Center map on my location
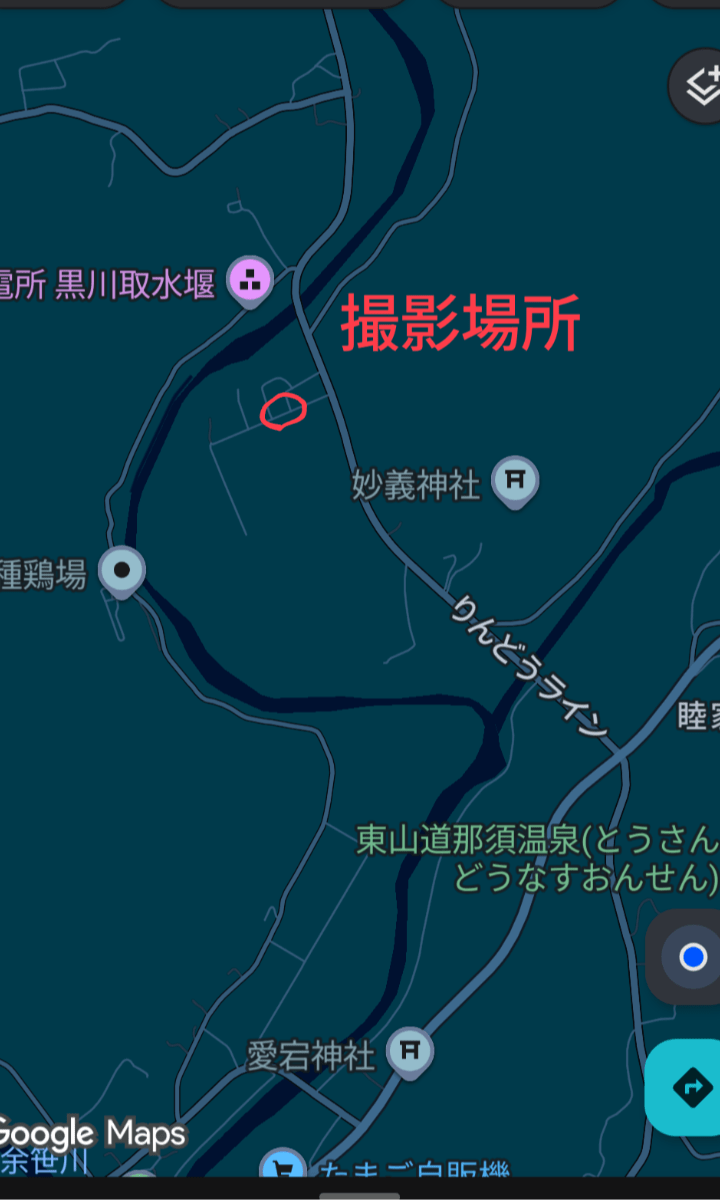The image size is (720, 1200). (x=692, y=957)
